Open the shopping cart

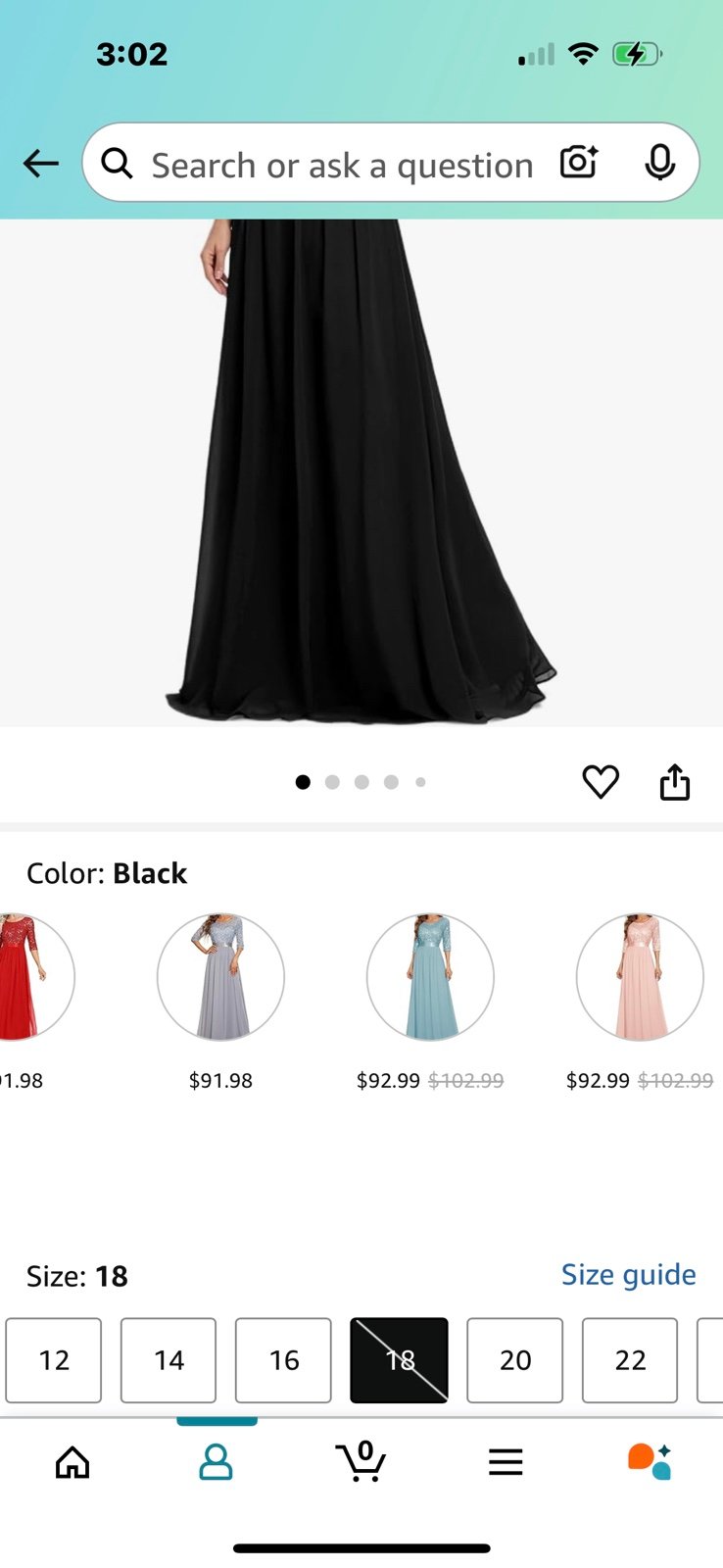click(361, 1461)
